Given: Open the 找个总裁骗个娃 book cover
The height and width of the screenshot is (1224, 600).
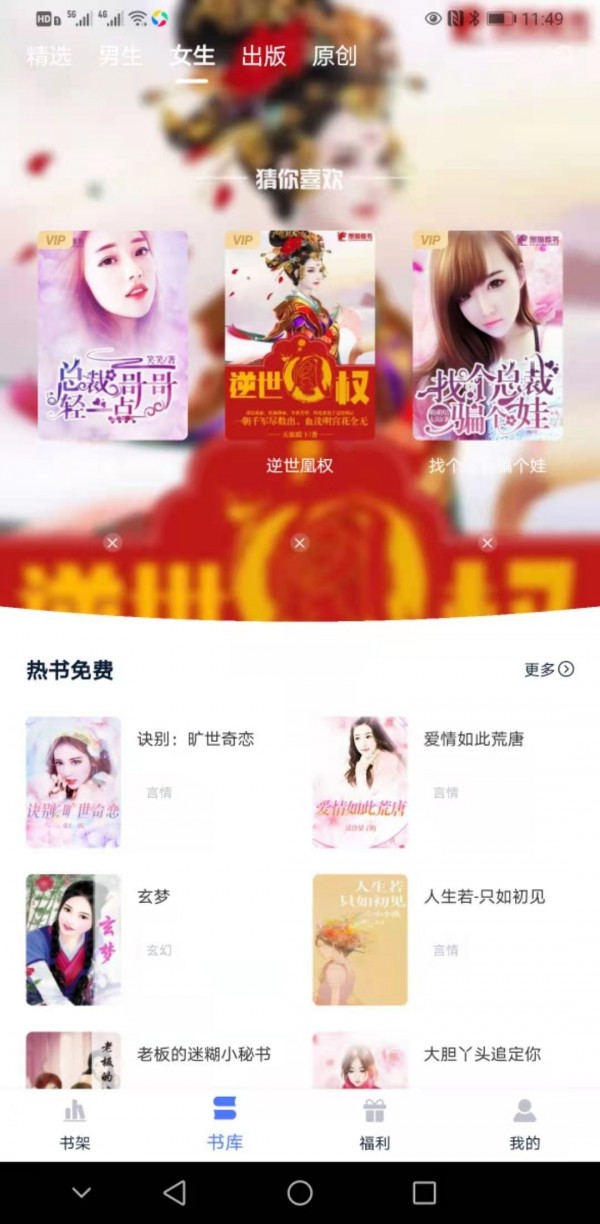Looking at the screenshot, I should [x=487, y=336].
